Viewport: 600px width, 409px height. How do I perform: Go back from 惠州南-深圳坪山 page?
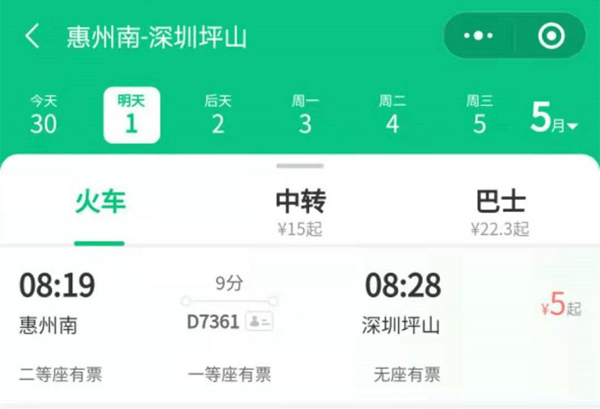[33, 37]
